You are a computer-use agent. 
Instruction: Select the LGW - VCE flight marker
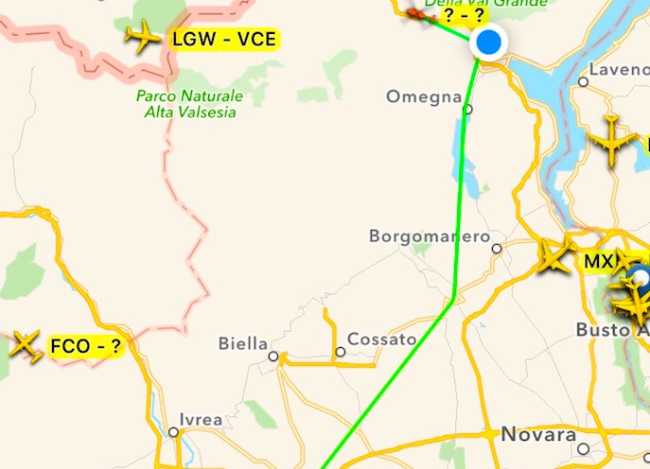(143, 38)
